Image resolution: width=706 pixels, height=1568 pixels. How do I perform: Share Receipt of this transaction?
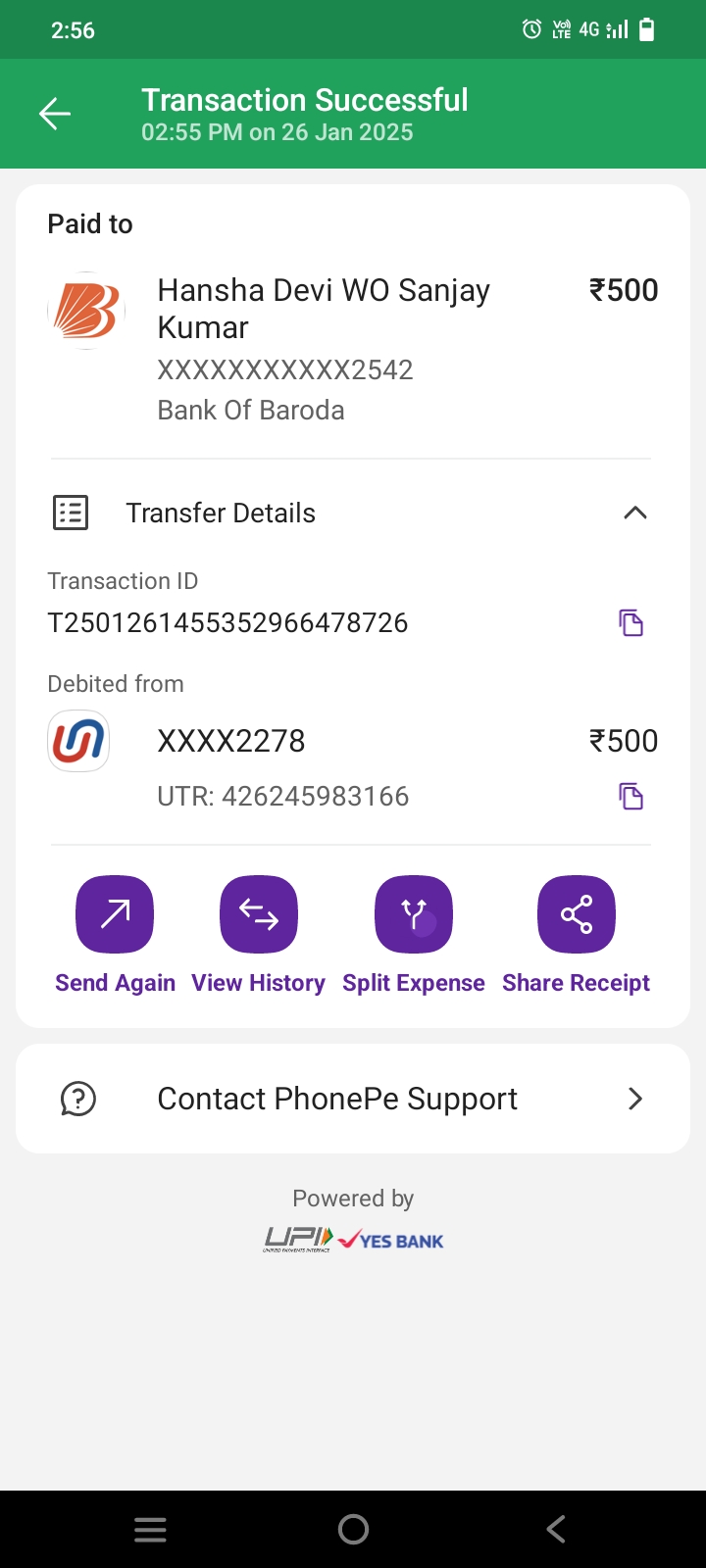(577, 915)
